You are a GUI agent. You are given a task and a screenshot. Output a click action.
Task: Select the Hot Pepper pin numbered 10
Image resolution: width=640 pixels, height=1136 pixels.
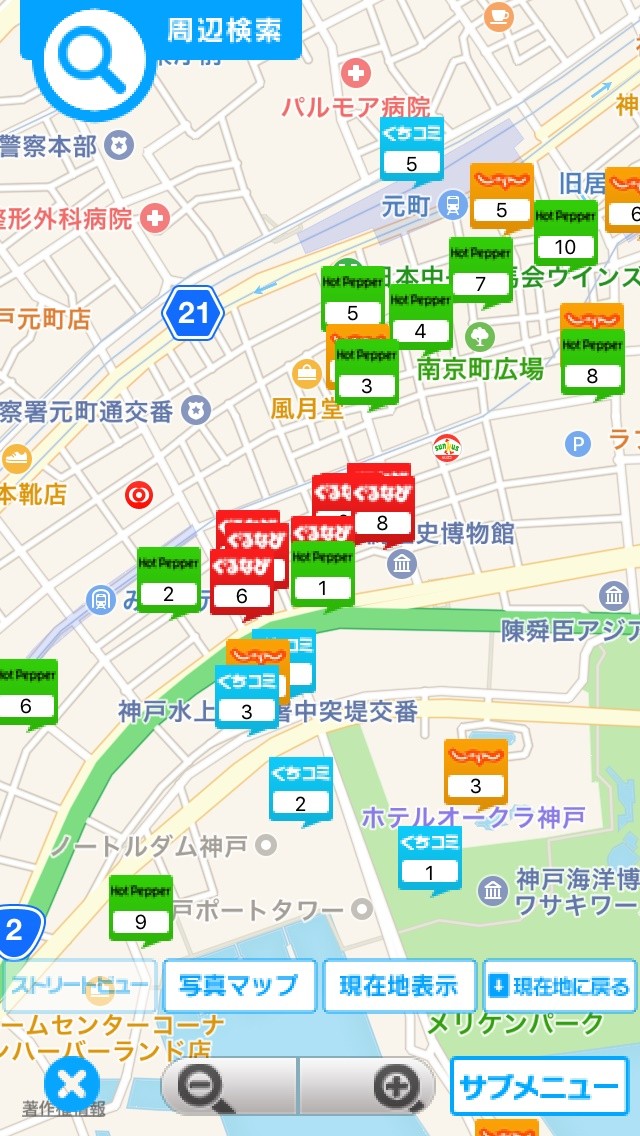click(x=565, y=233)
